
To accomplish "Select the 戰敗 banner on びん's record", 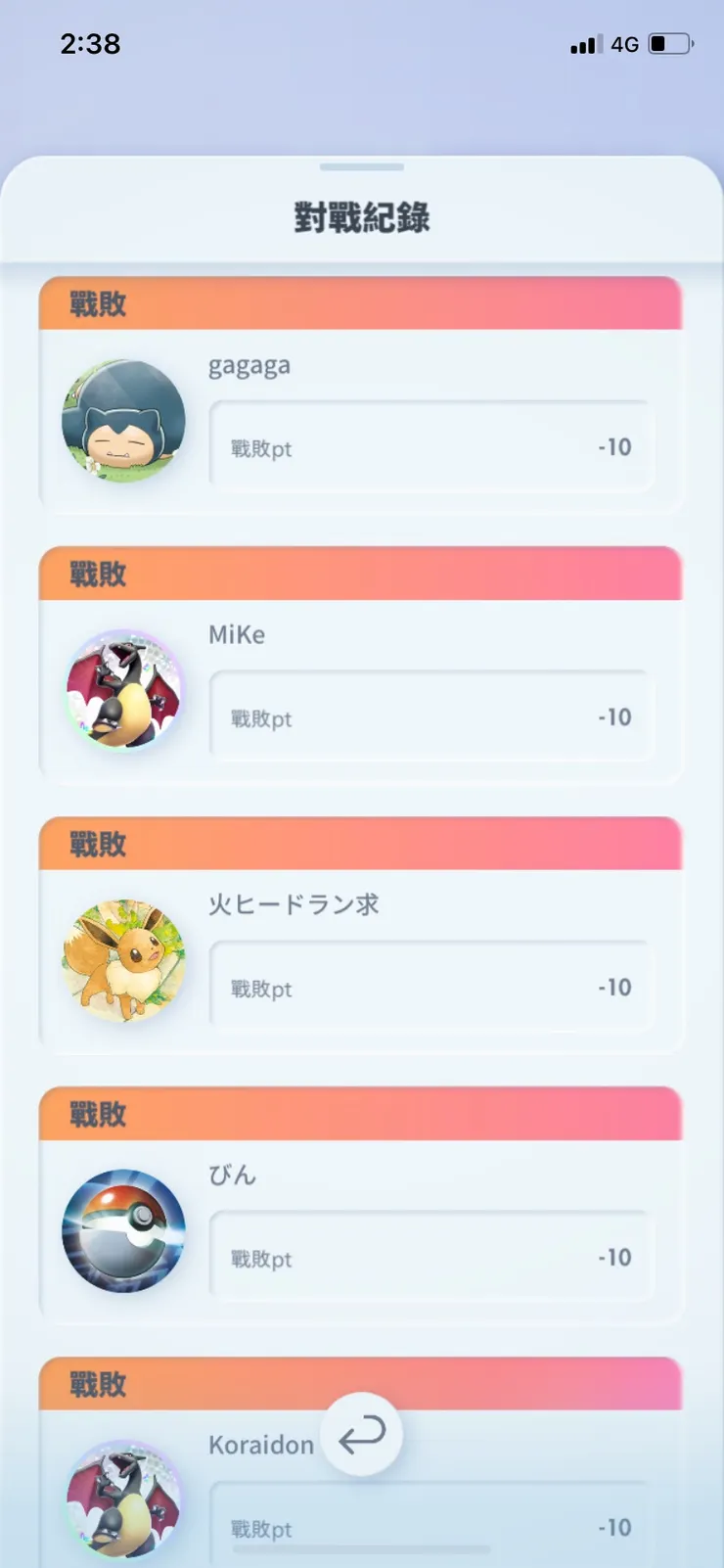I will click(96, 1114).
